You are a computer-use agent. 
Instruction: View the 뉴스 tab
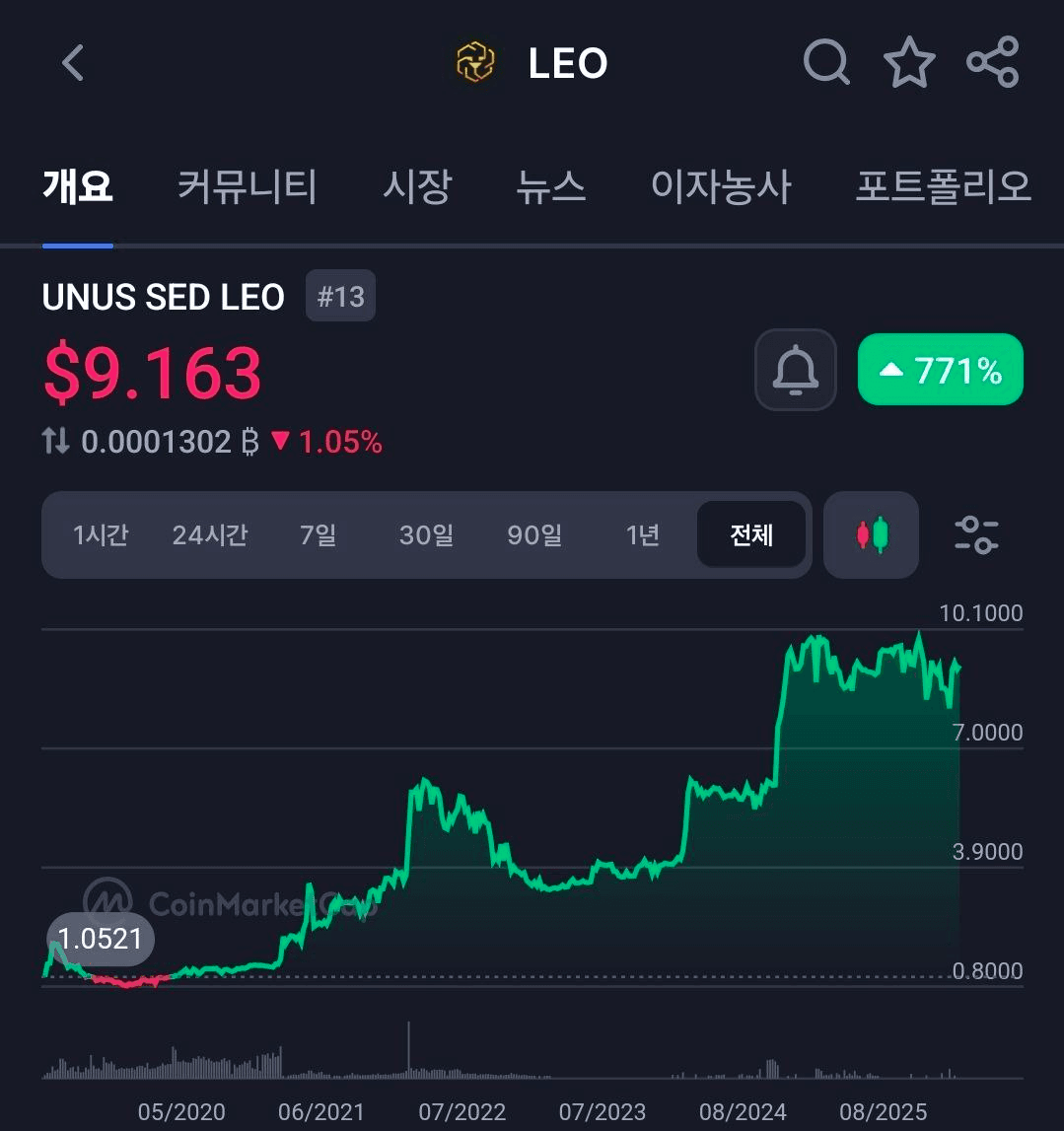tap(550, 186)
